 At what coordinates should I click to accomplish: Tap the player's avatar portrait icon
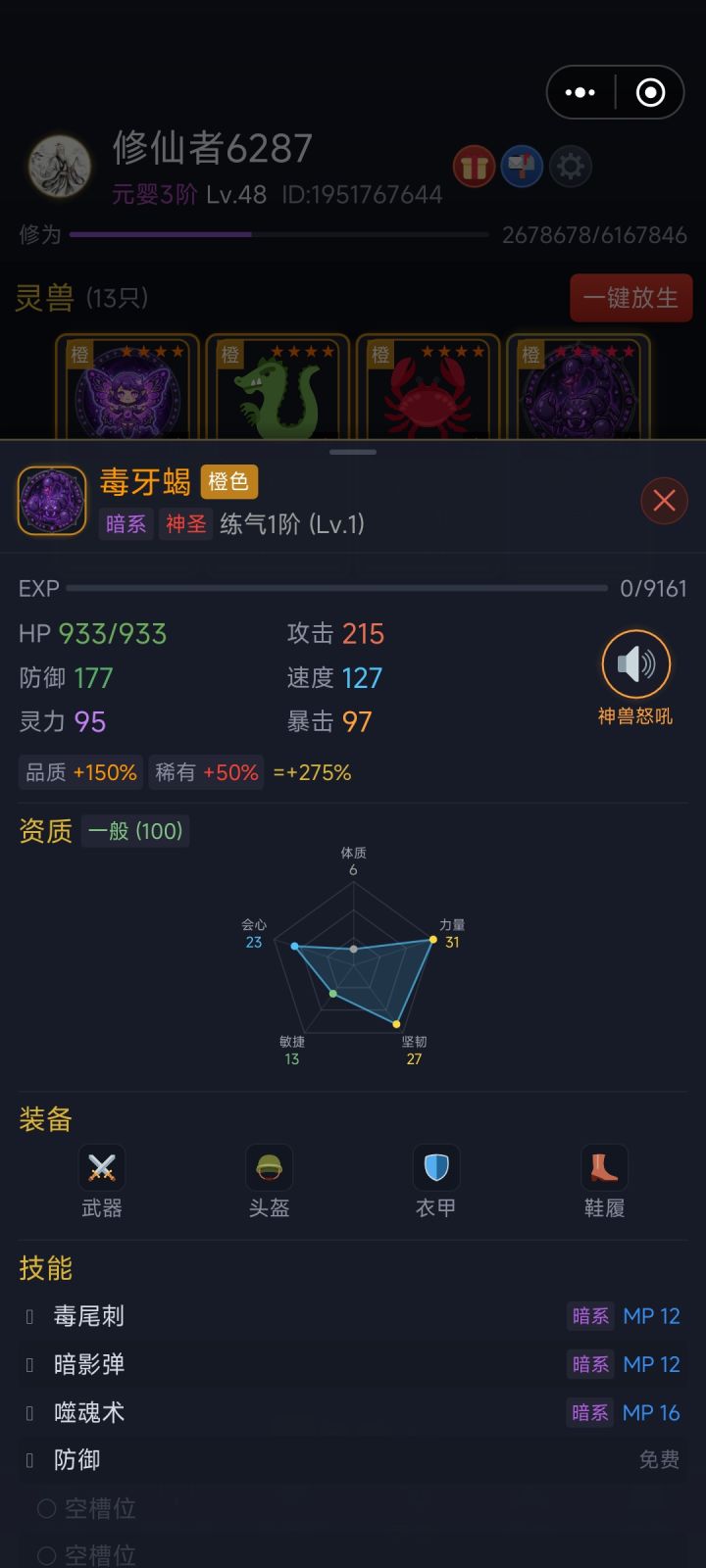[61, 167]
